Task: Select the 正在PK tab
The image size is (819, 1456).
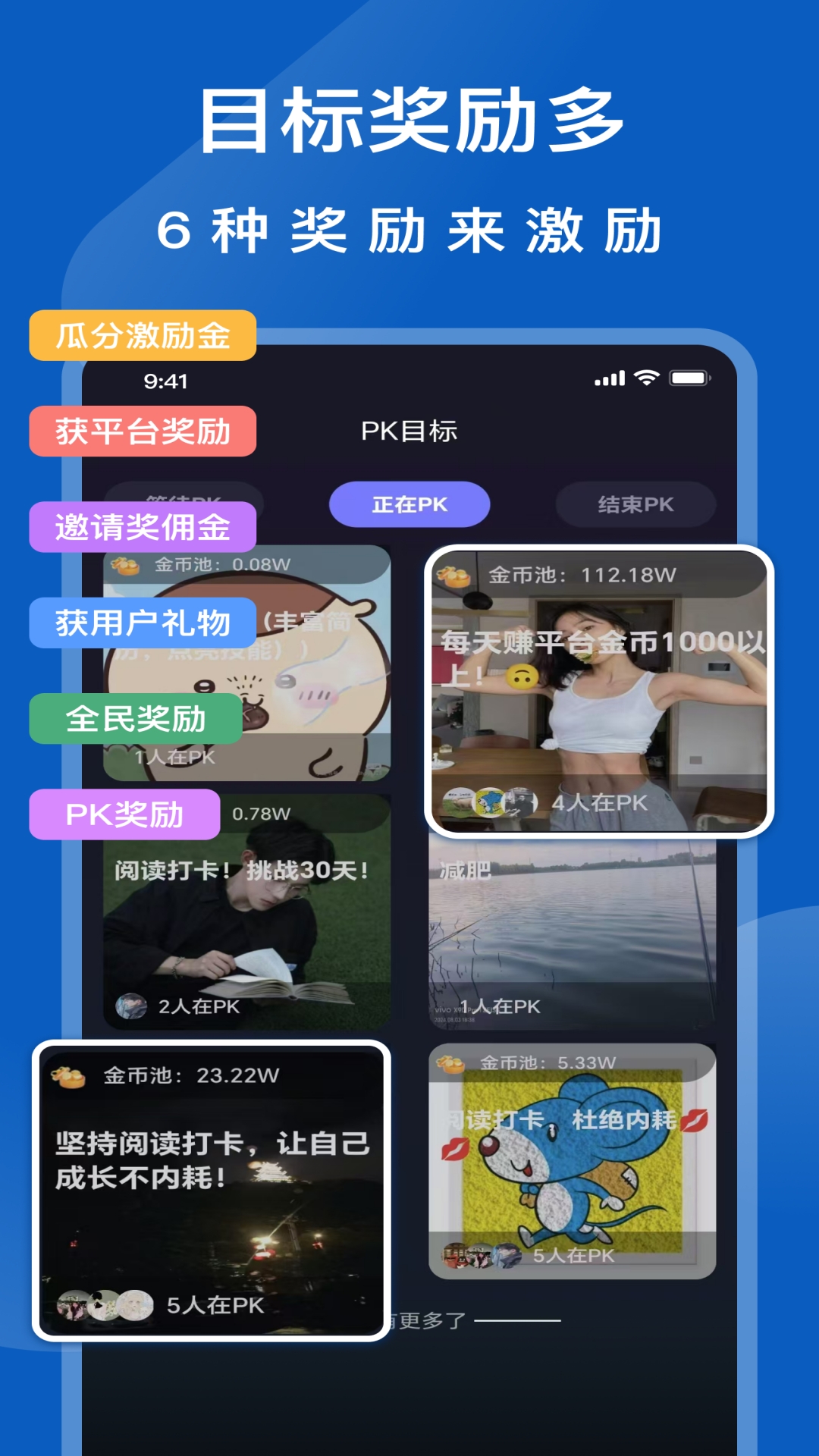Action: [409, 504]
